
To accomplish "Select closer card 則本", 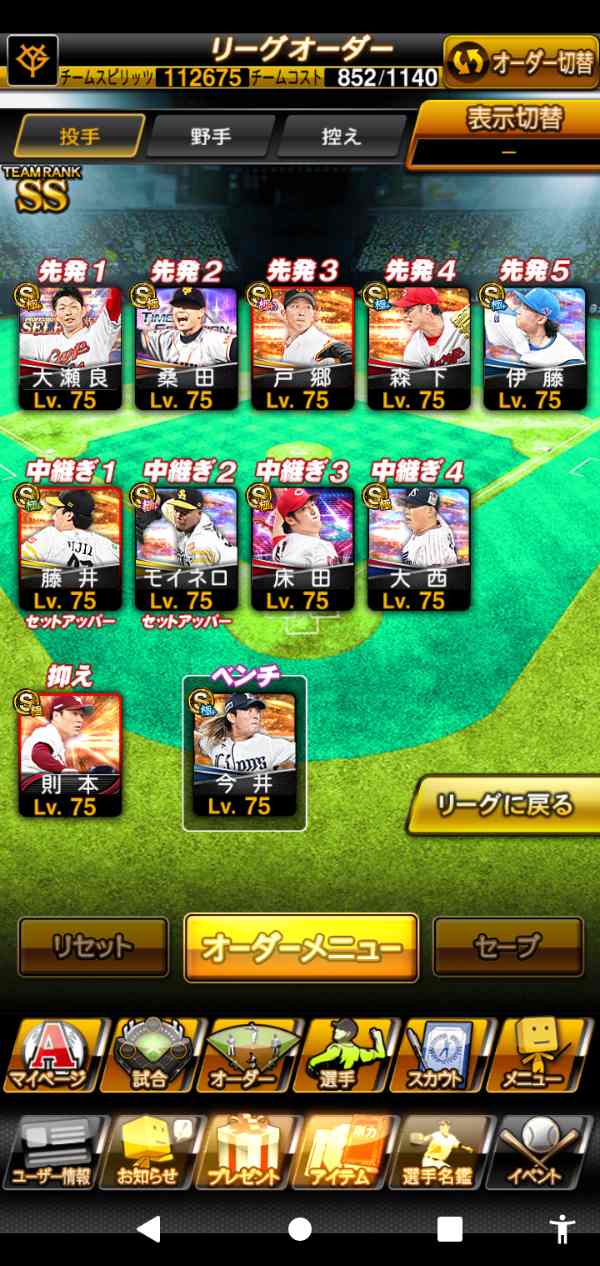I will click(70, 755).
